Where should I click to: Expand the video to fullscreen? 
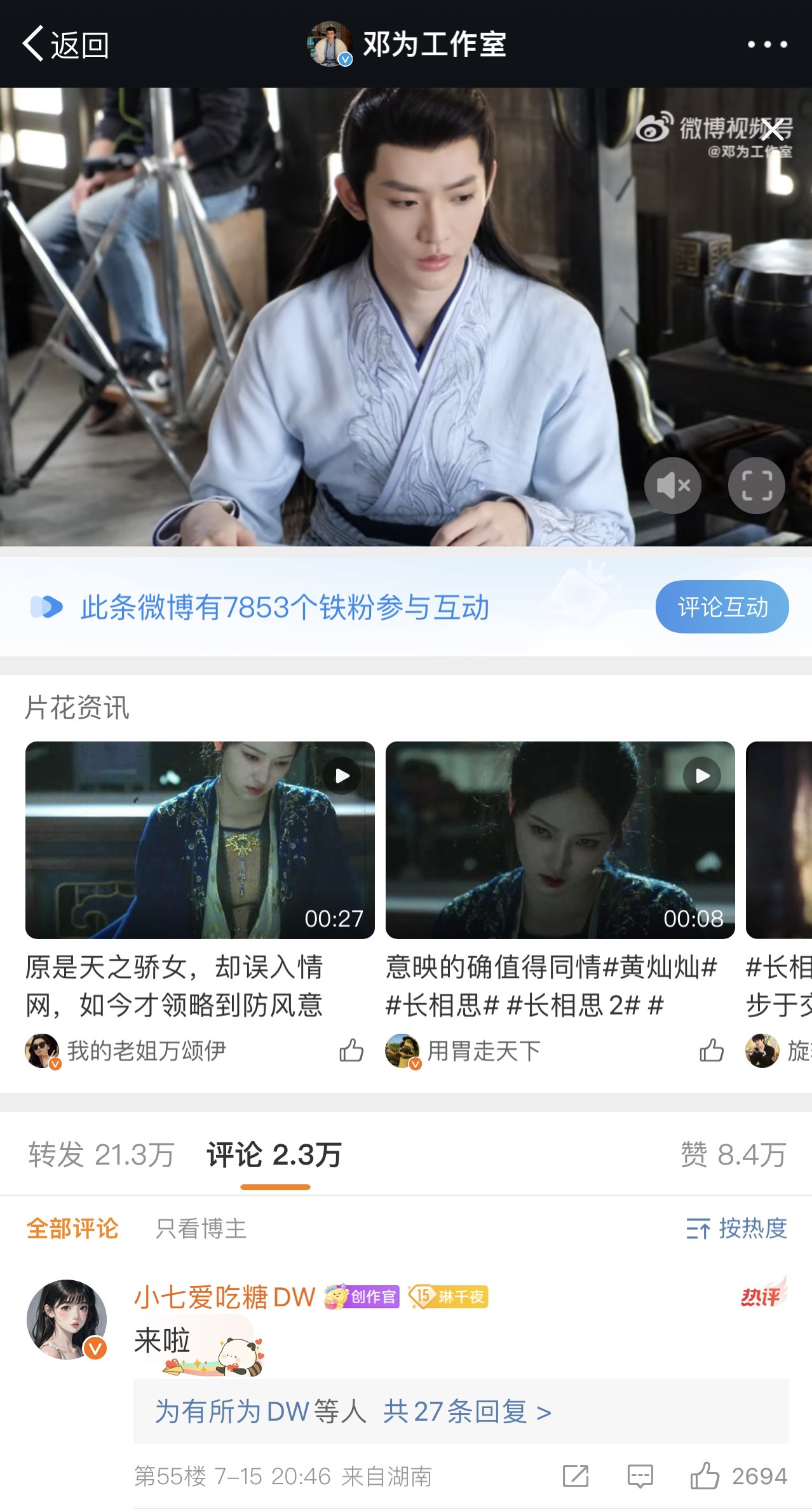(x=756, y=485)
